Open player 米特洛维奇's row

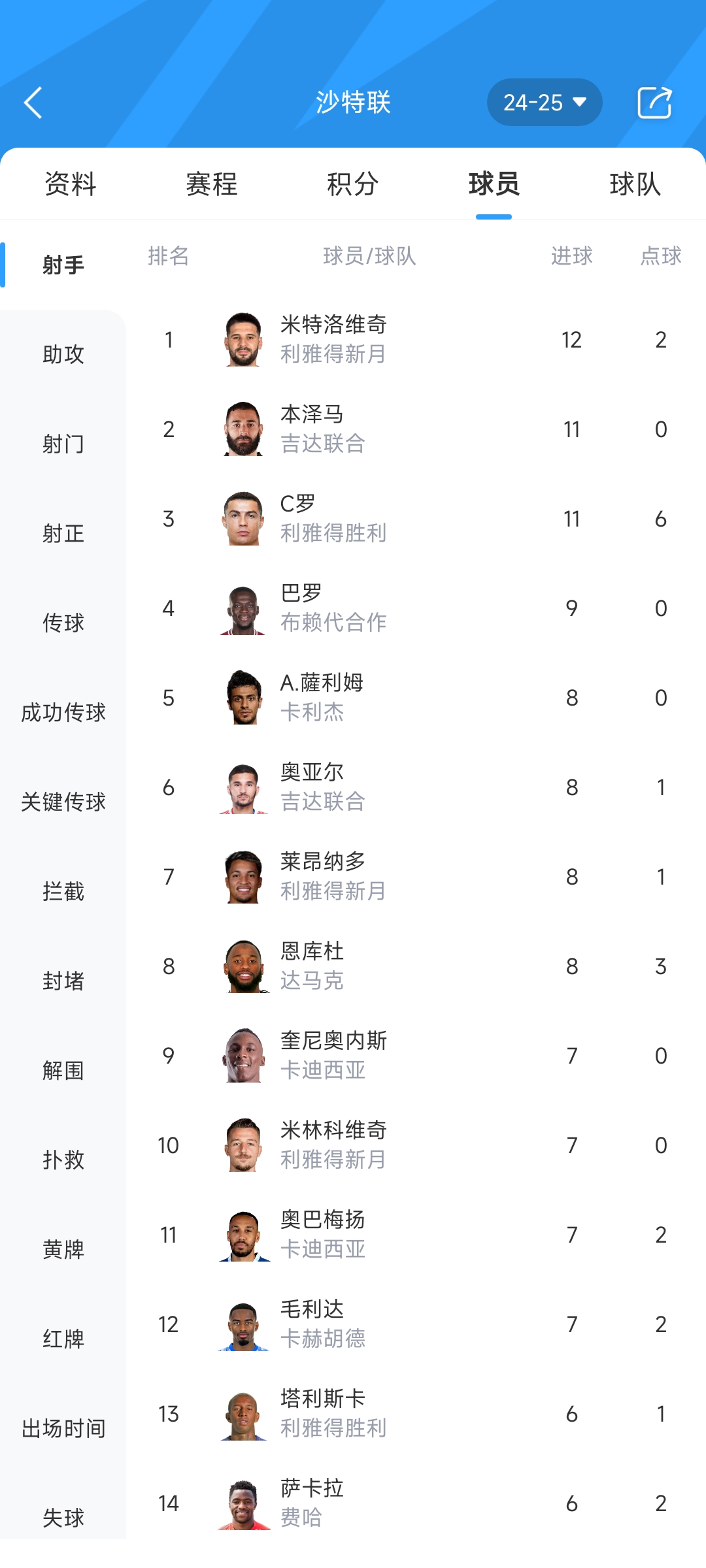(416, 340)
